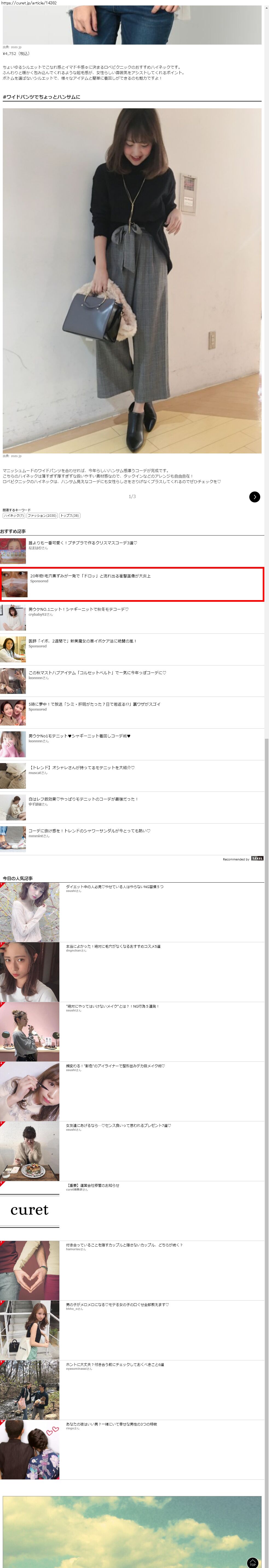Select the トップス(38) keyword tag
The height and width of the screenshot is (1568, 269).
click(70, 516)
